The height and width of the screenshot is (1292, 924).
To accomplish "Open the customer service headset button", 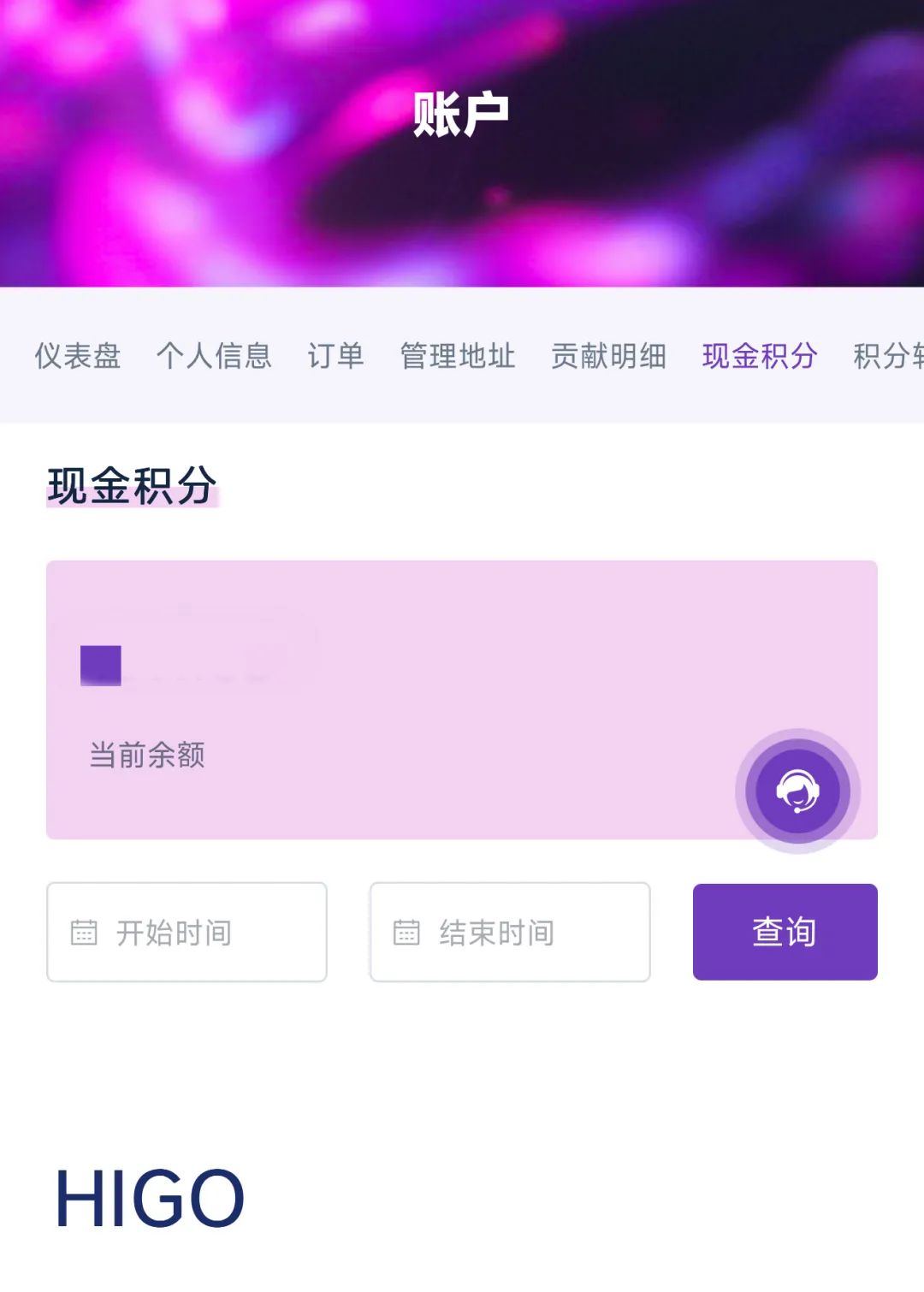I will 797,791.
